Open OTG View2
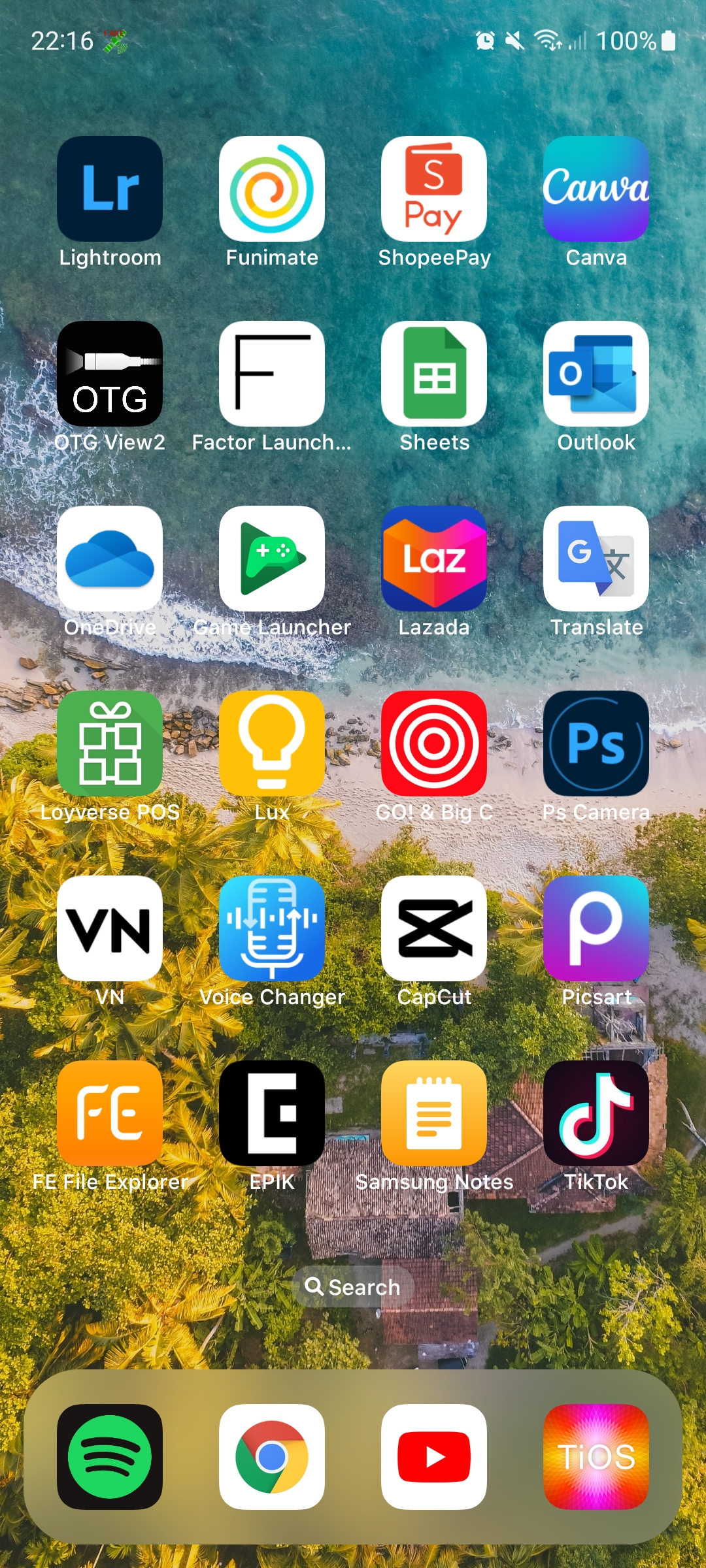Screen dimensions: 706x1568 [109, 374]
